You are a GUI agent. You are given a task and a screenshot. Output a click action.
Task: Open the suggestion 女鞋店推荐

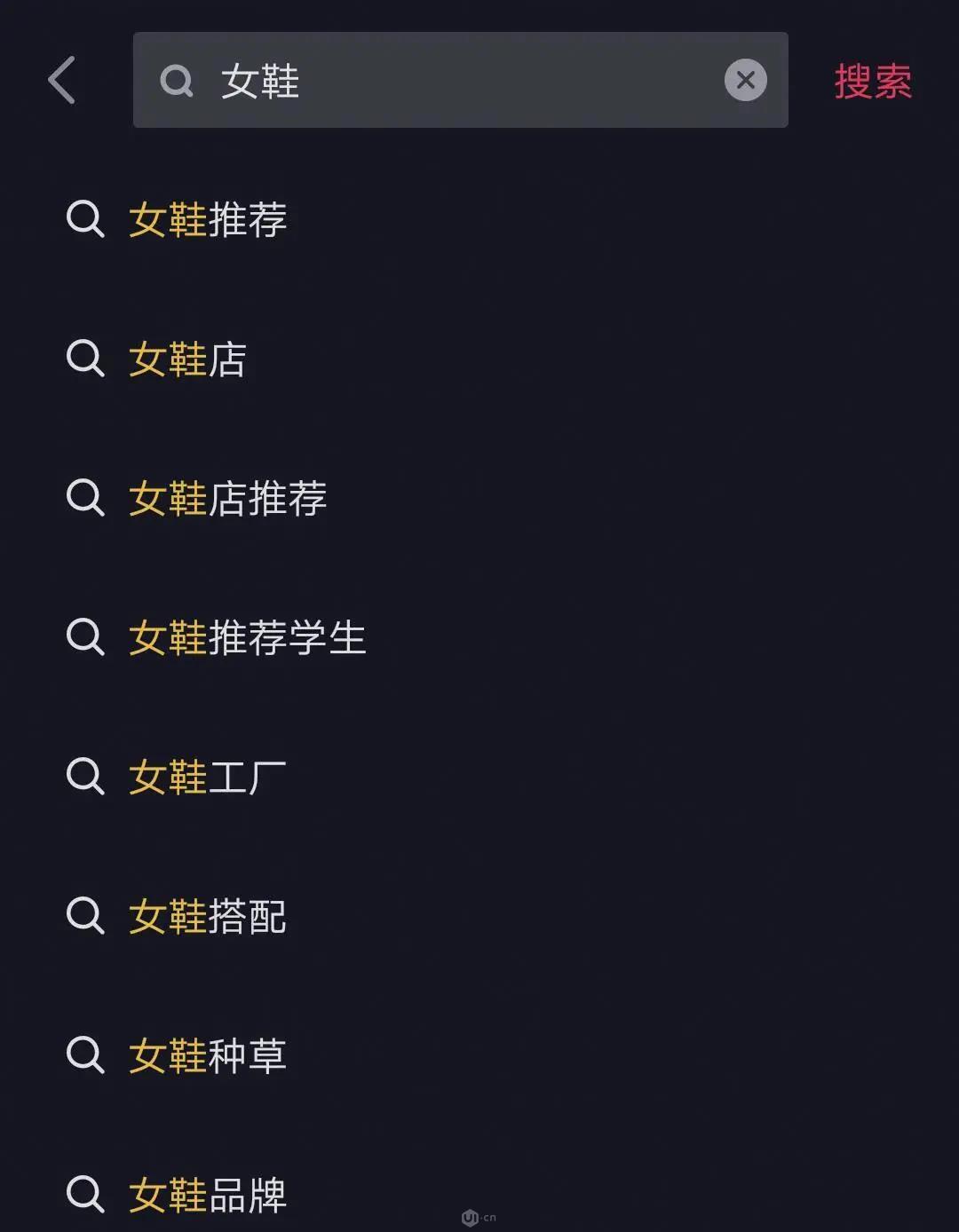(227, 498)
